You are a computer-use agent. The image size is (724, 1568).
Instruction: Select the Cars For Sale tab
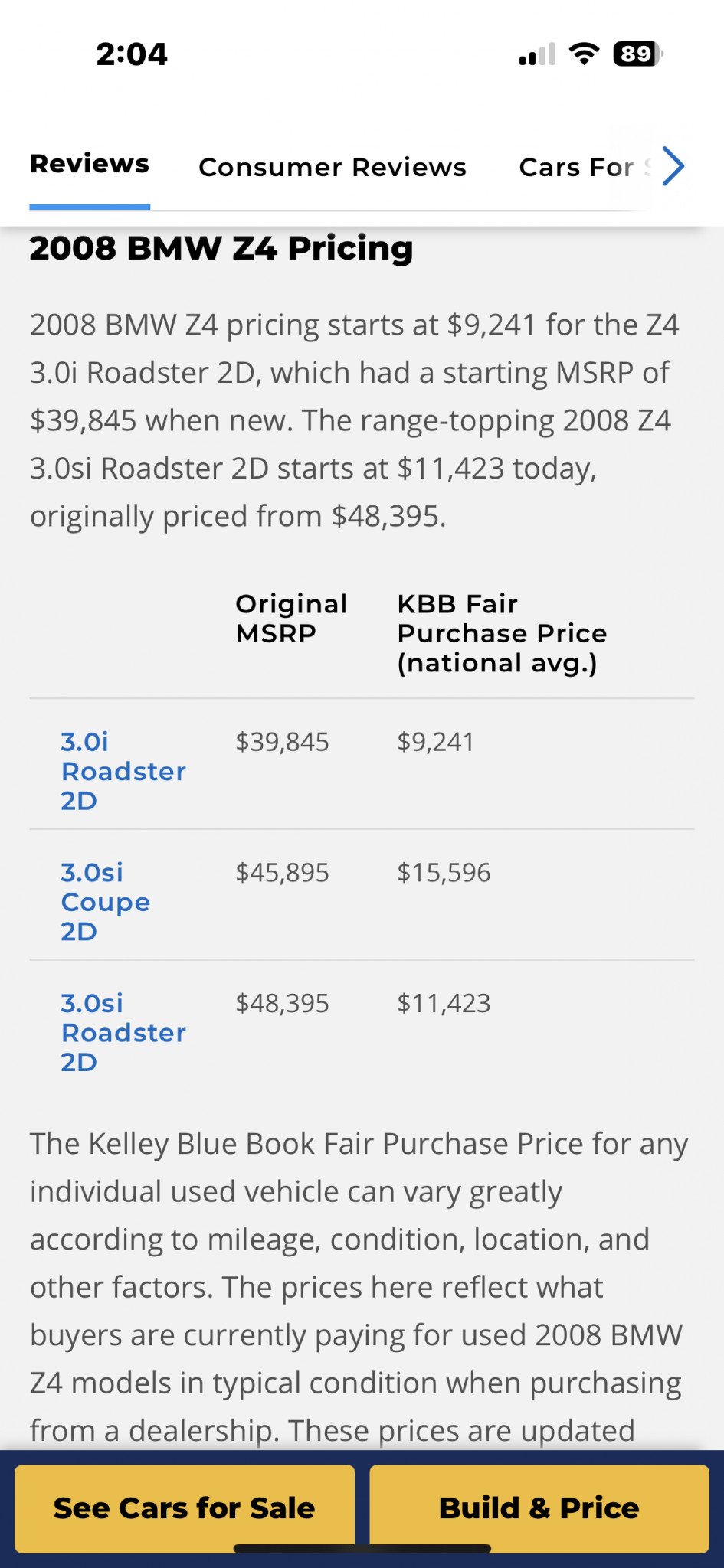click(578, 168)
